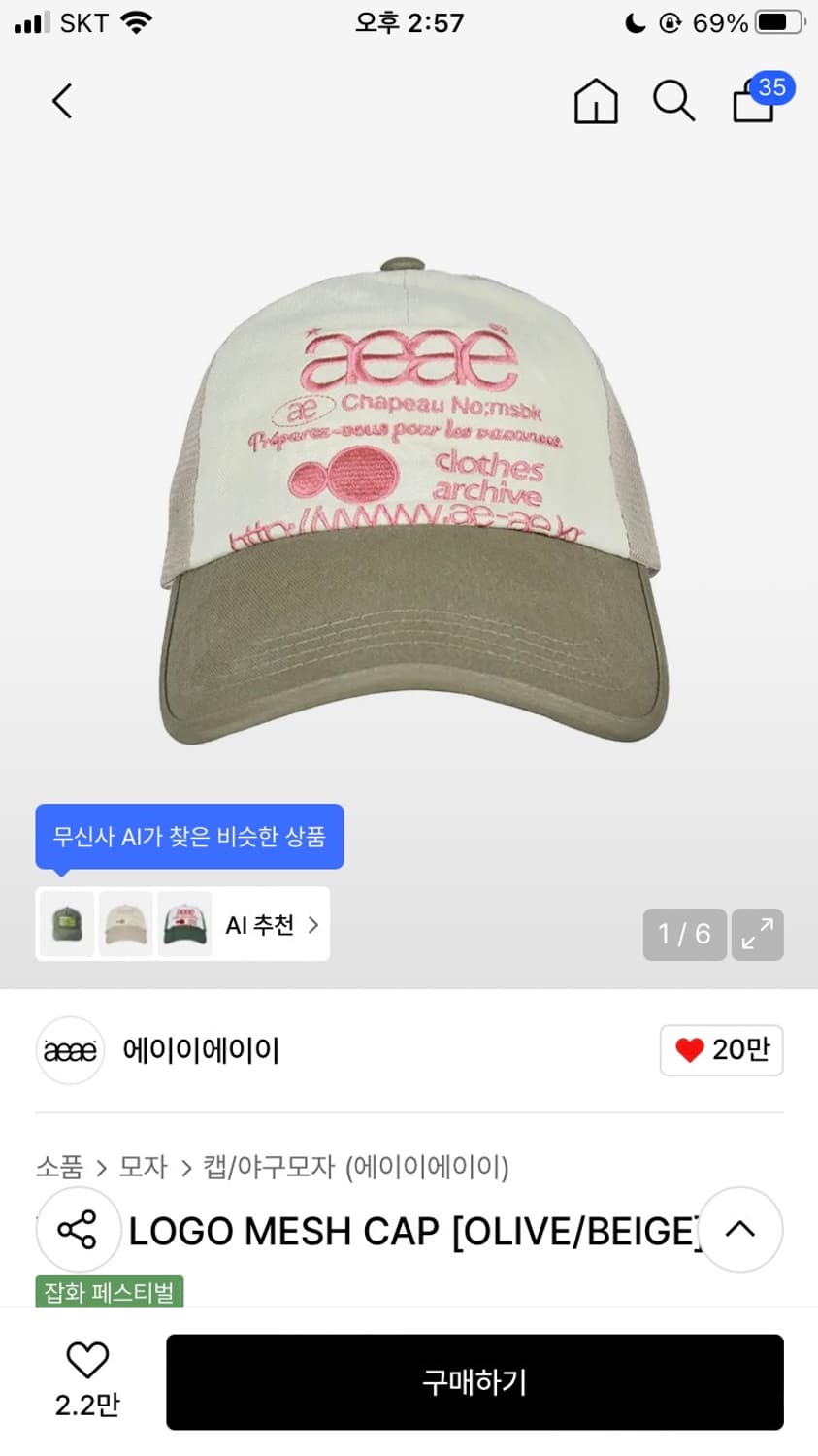Collapse product title using the chevron
Image resolution: width=818 pixels, height=1456 pixels.
(740, 1230)
